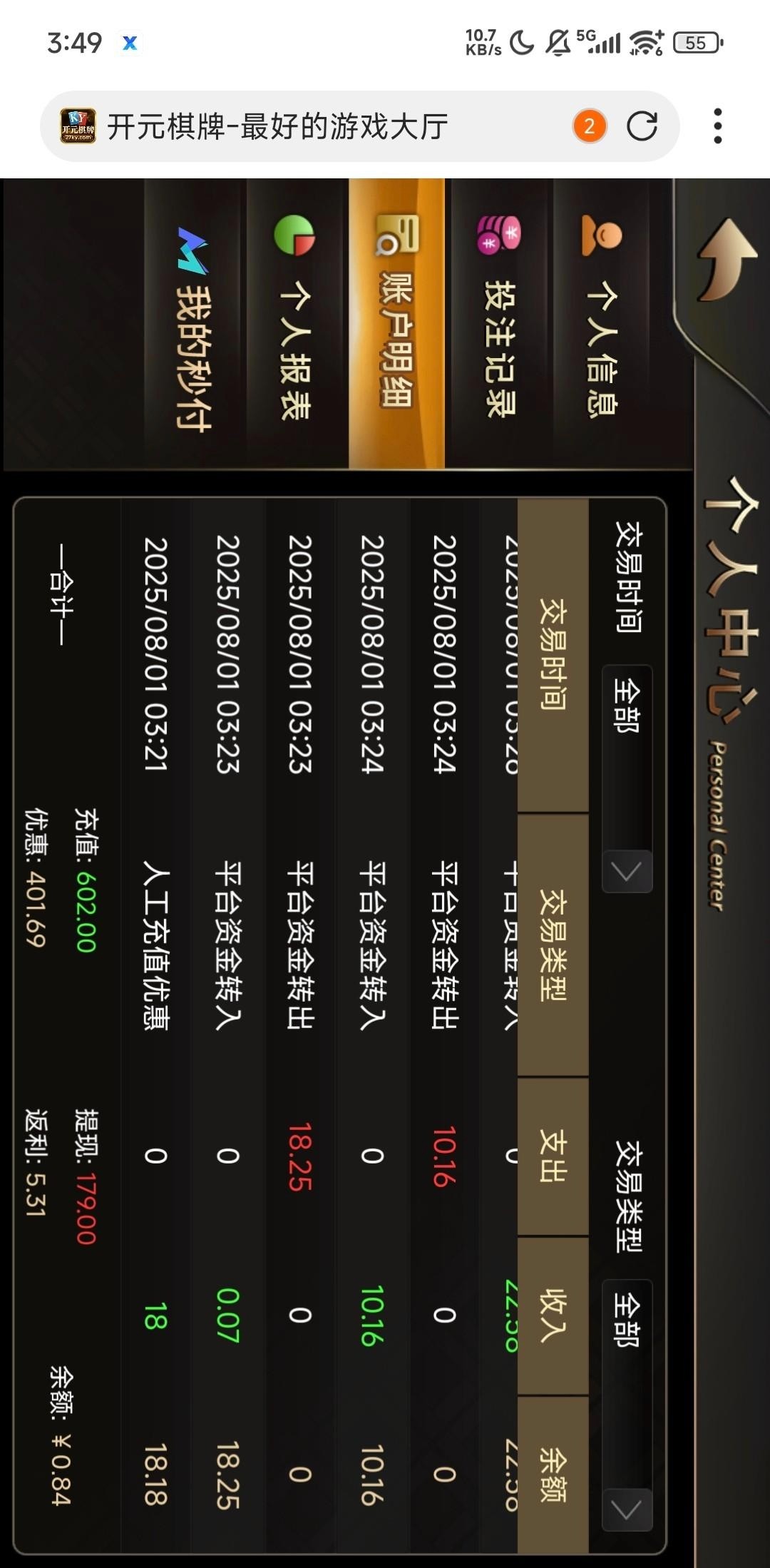Open browser tabs count button
The image size is (770, 1568).
(589, 126)
